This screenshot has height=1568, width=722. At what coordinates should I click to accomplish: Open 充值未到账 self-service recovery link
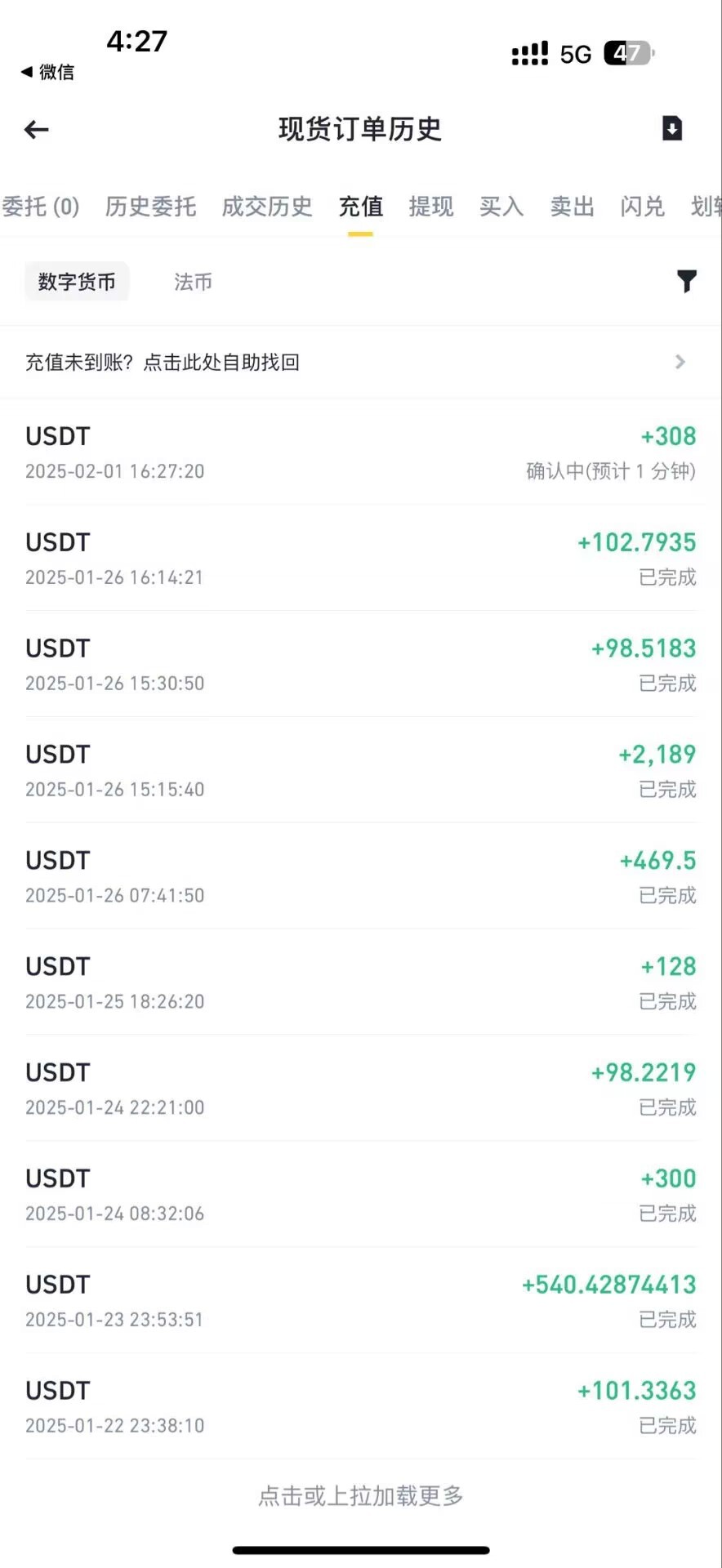tap(359, 362)
